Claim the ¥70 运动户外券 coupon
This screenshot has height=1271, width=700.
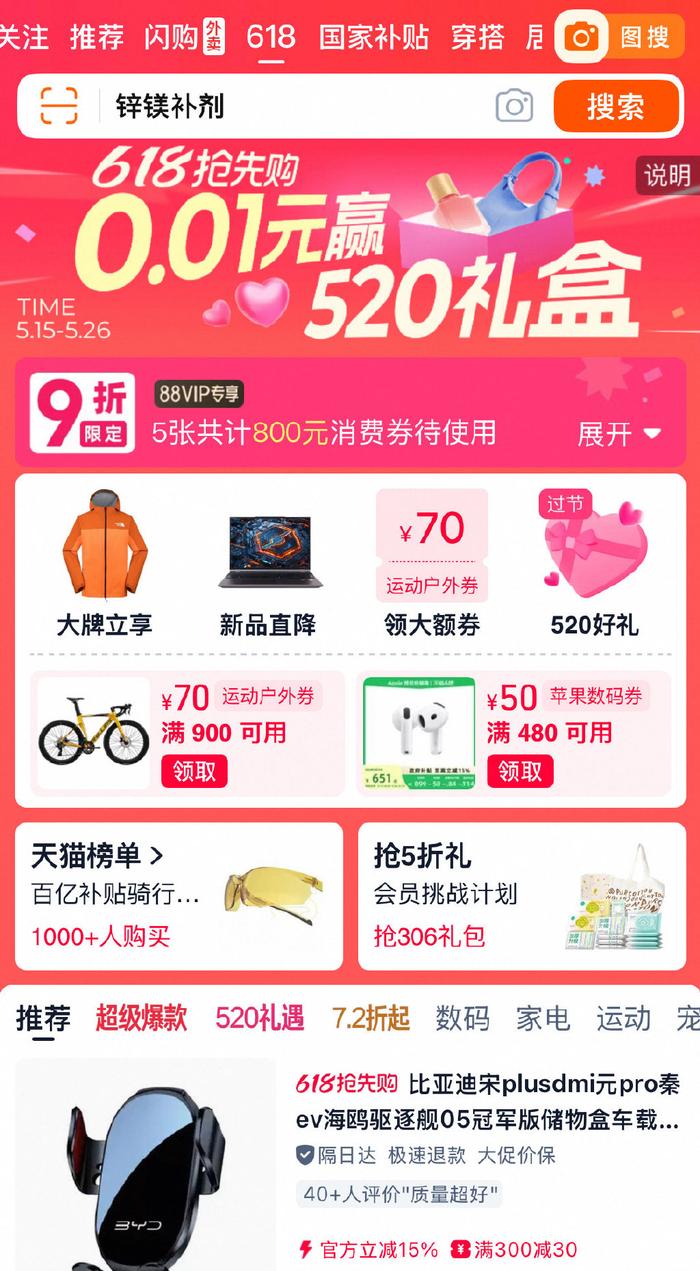pyautogui.click(x=194, y=771)
